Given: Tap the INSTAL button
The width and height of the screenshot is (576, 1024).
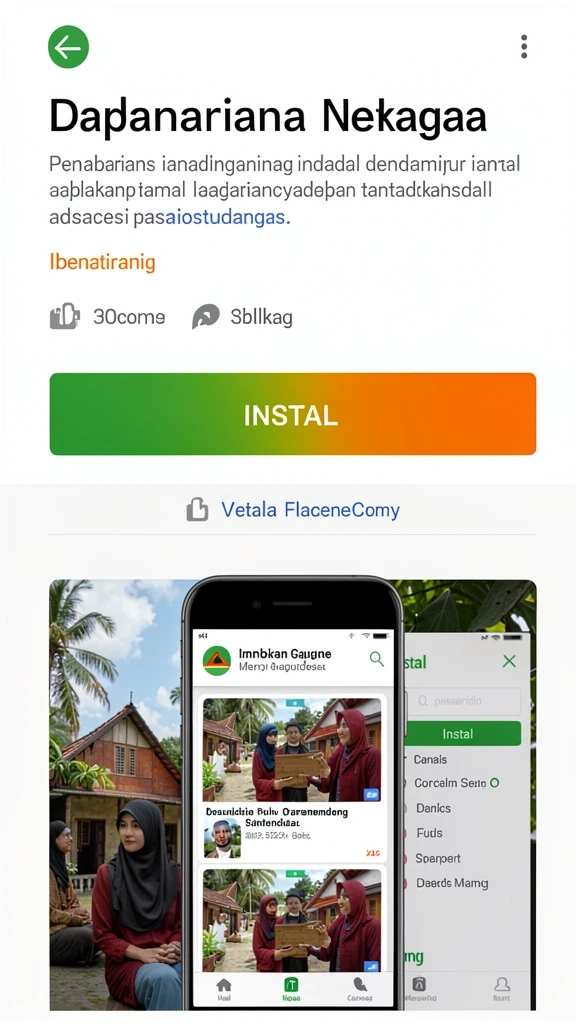Looking at the screenshot, I should click(x=293, y=414).
